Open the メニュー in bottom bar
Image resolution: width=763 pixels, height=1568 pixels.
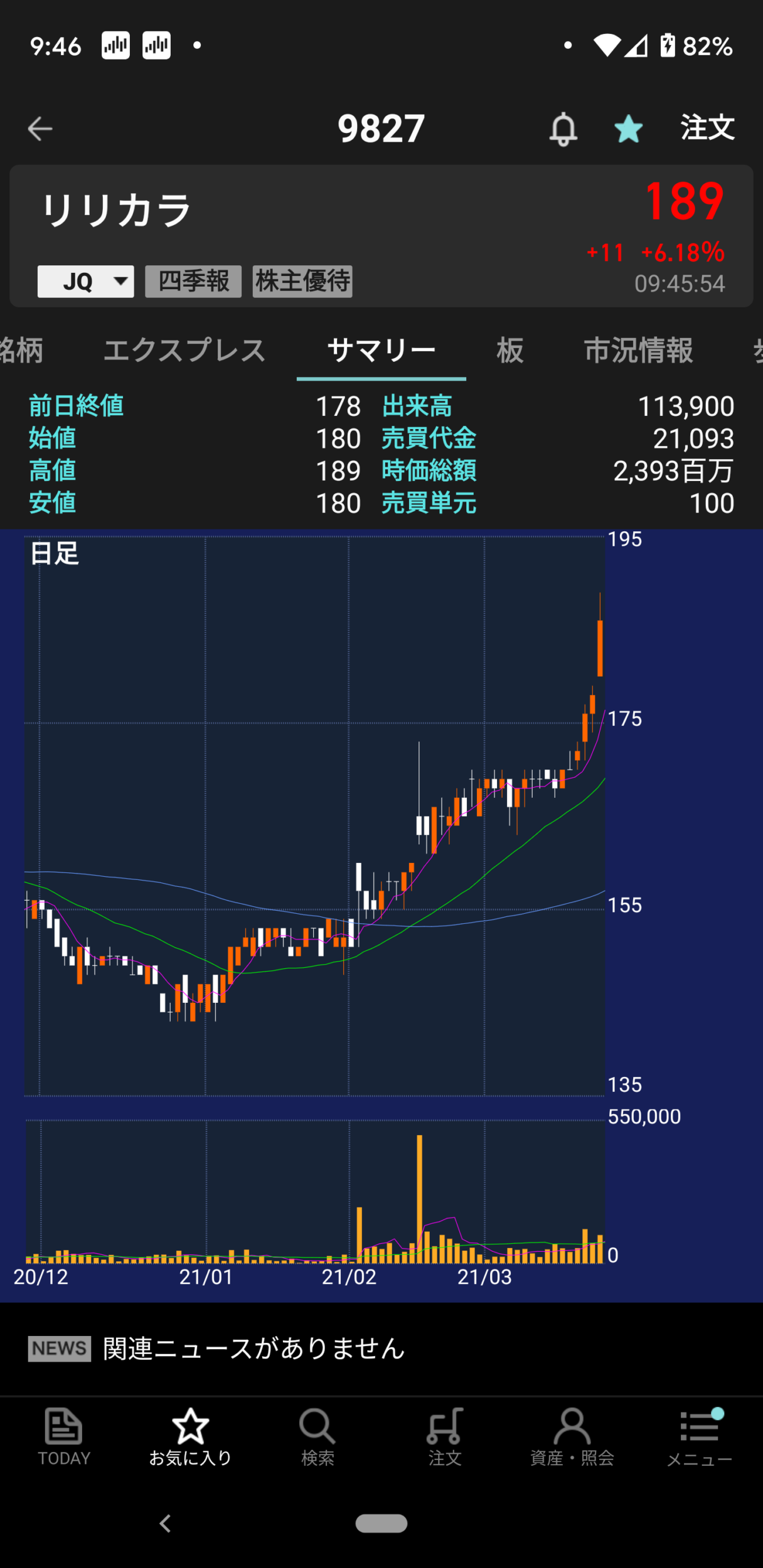point(699,1436)
